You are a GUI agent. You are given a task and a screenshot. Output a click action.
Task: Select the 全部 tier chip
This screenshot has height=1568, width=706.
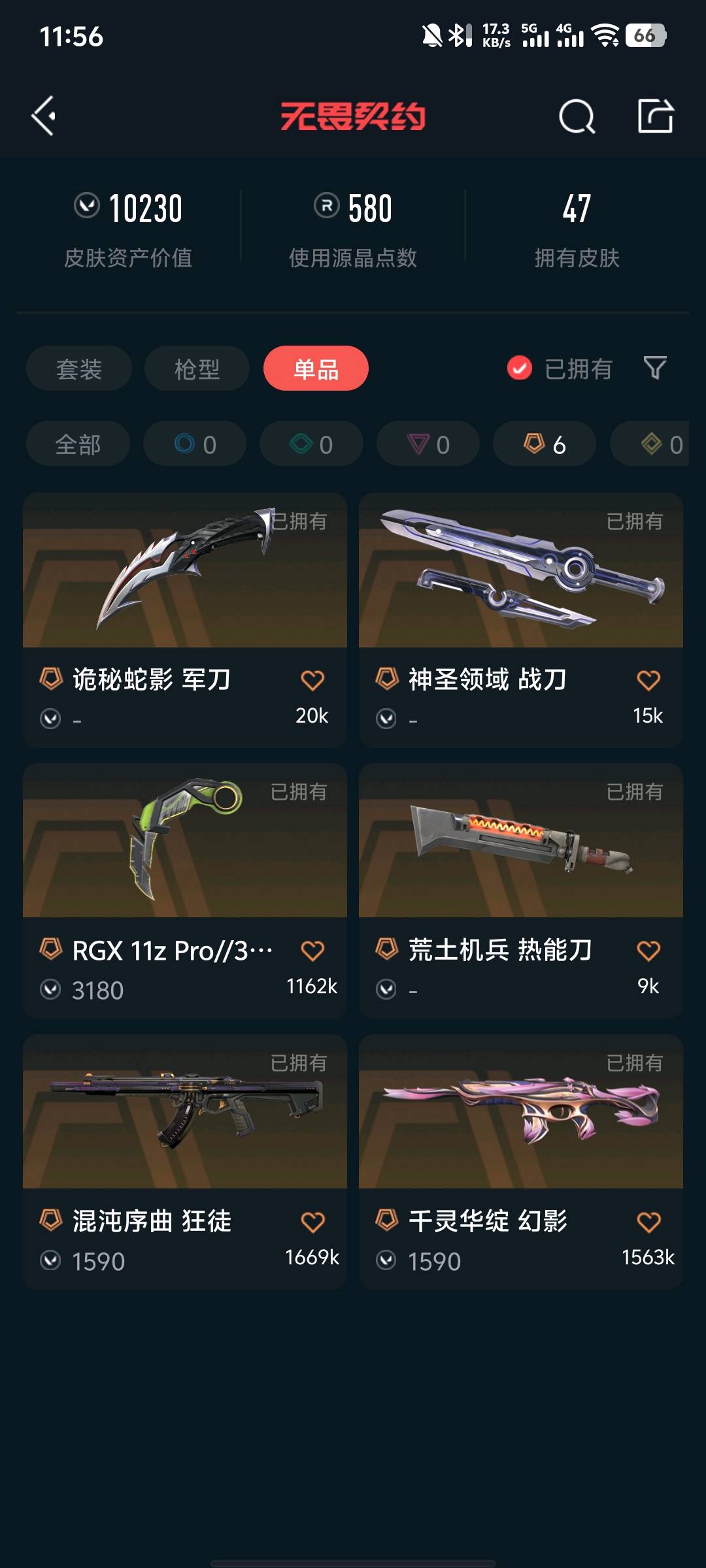78,444
